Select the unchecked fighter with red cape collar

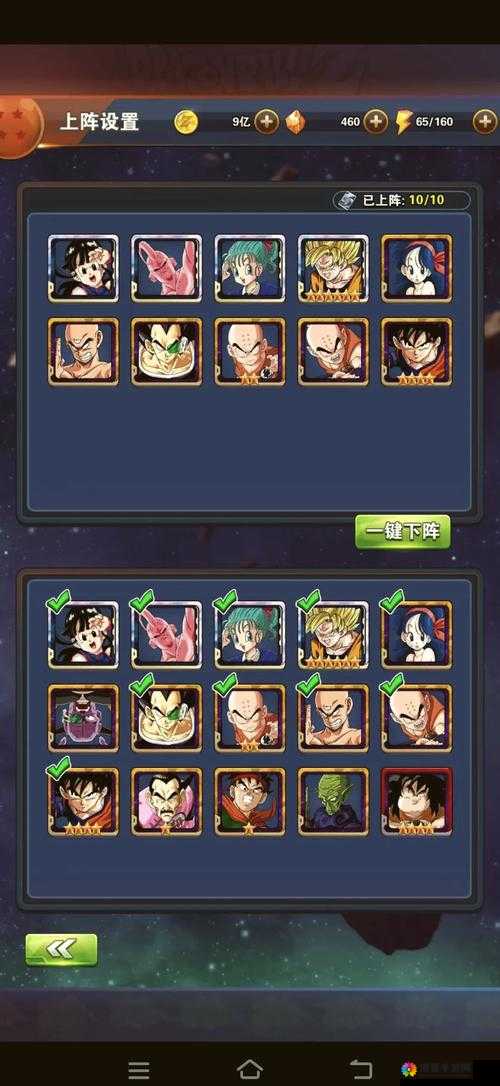(x=249, y=801)
